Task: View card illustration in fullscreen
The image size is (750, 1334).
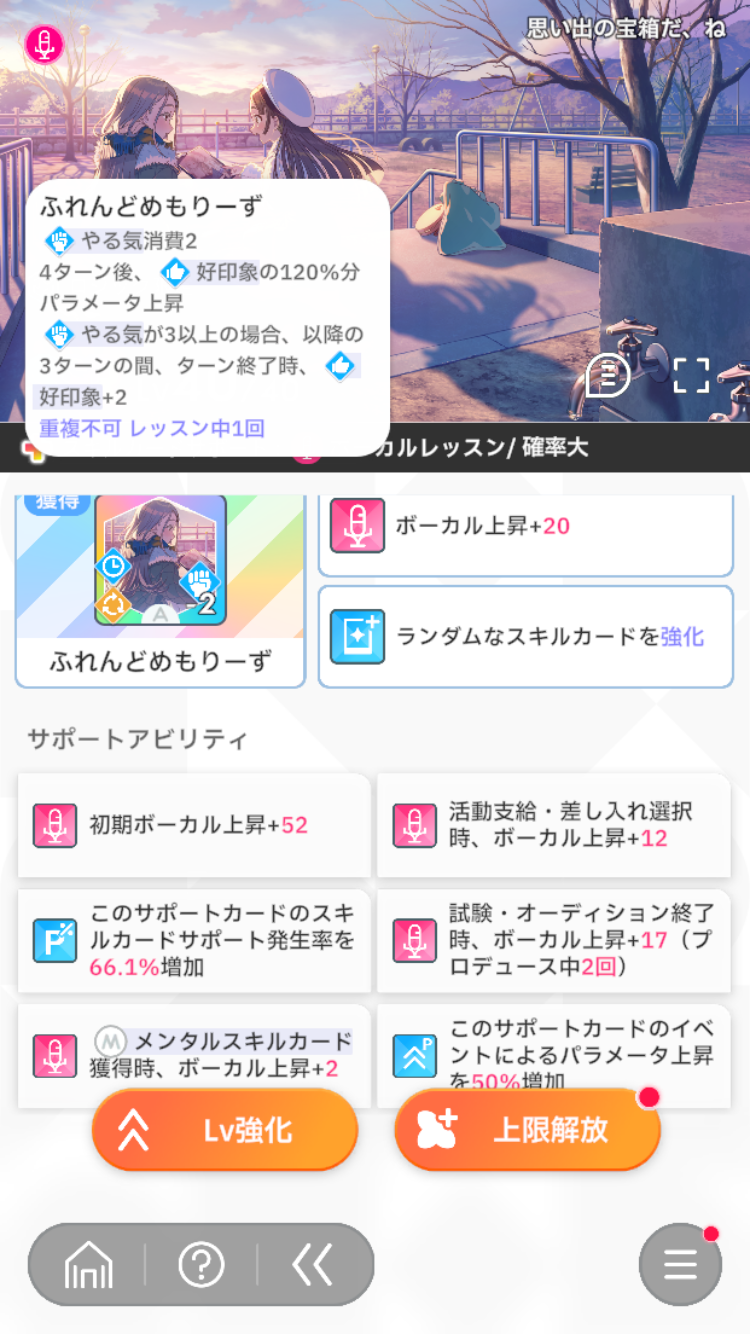Action: click(691, 375)
